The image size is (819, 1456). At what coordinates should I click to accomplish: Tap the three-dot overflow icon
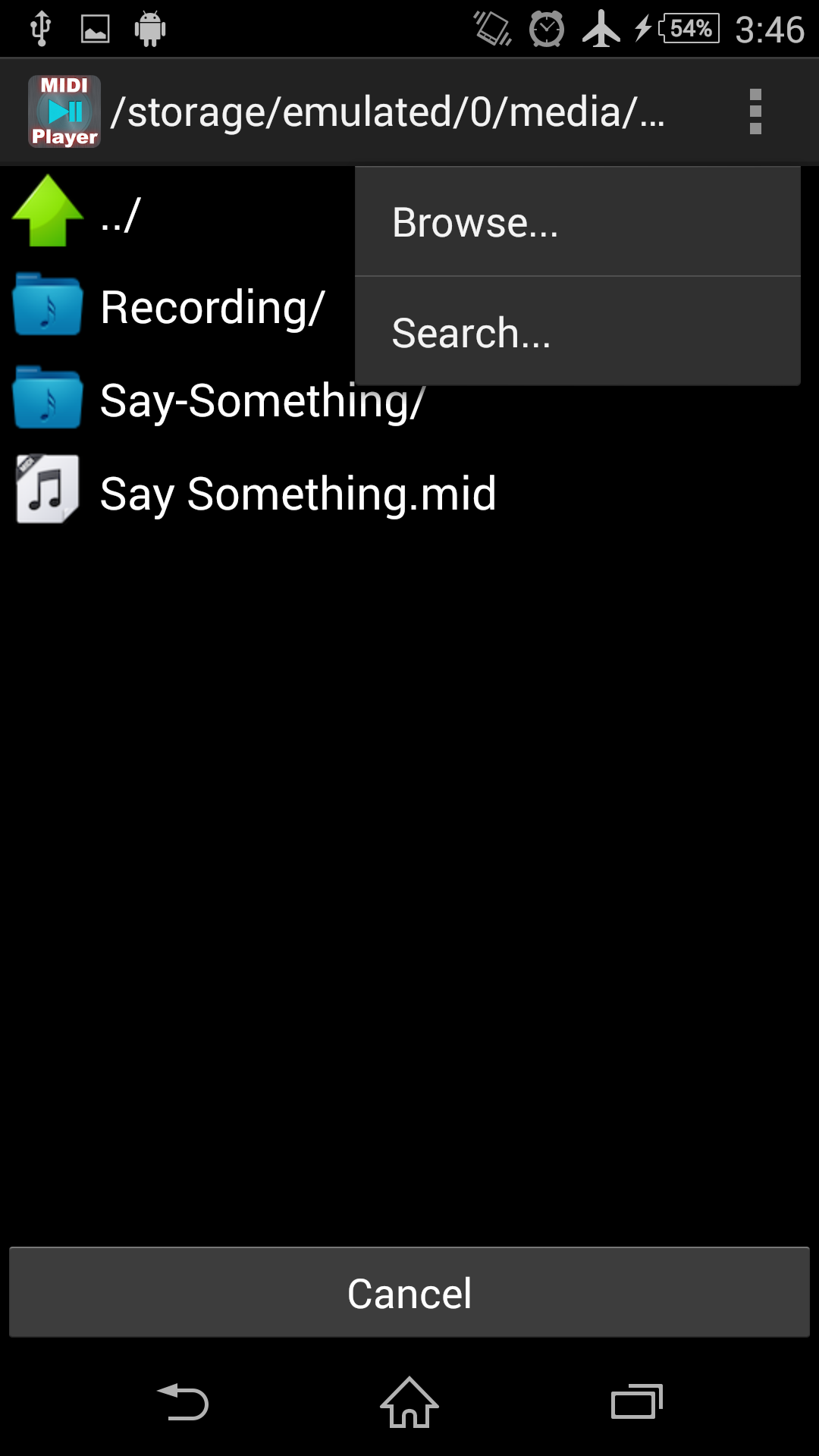coord(755,111)
